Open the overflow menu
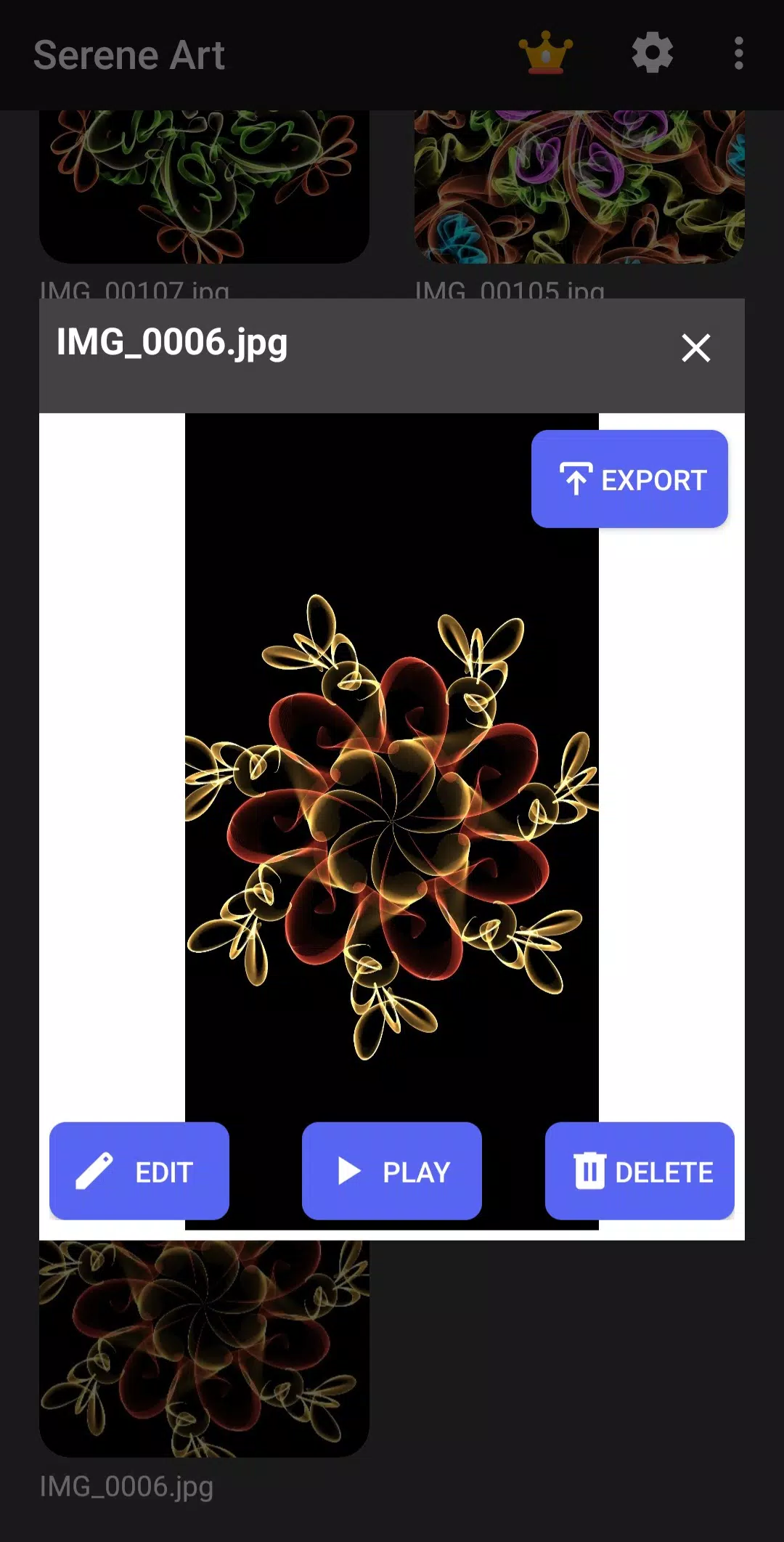Viewport: 784px width, 1542px height. click(x=738, y=54)
